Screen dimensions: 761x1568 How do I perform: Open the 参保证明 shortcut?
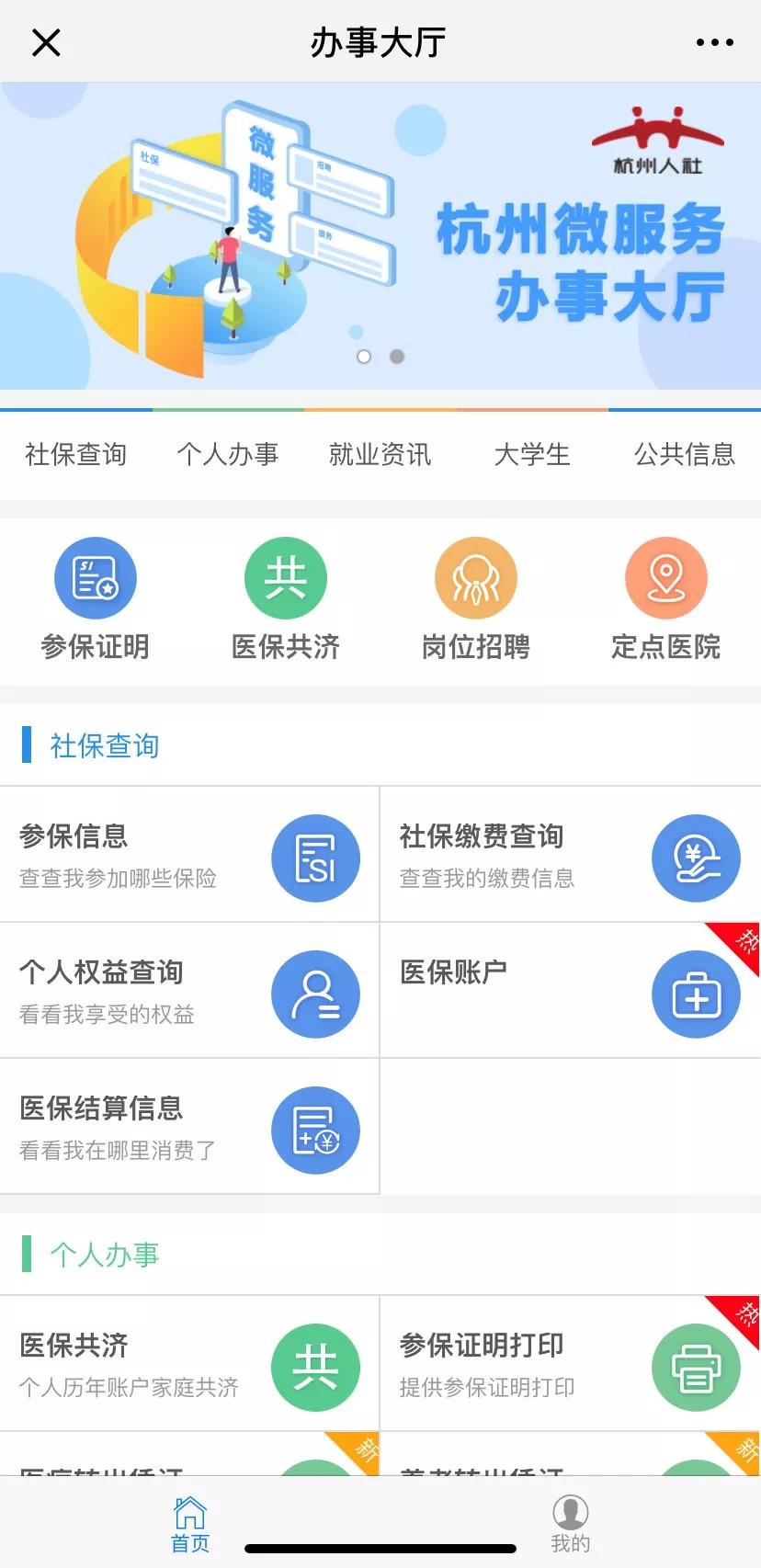coord(96,599)
